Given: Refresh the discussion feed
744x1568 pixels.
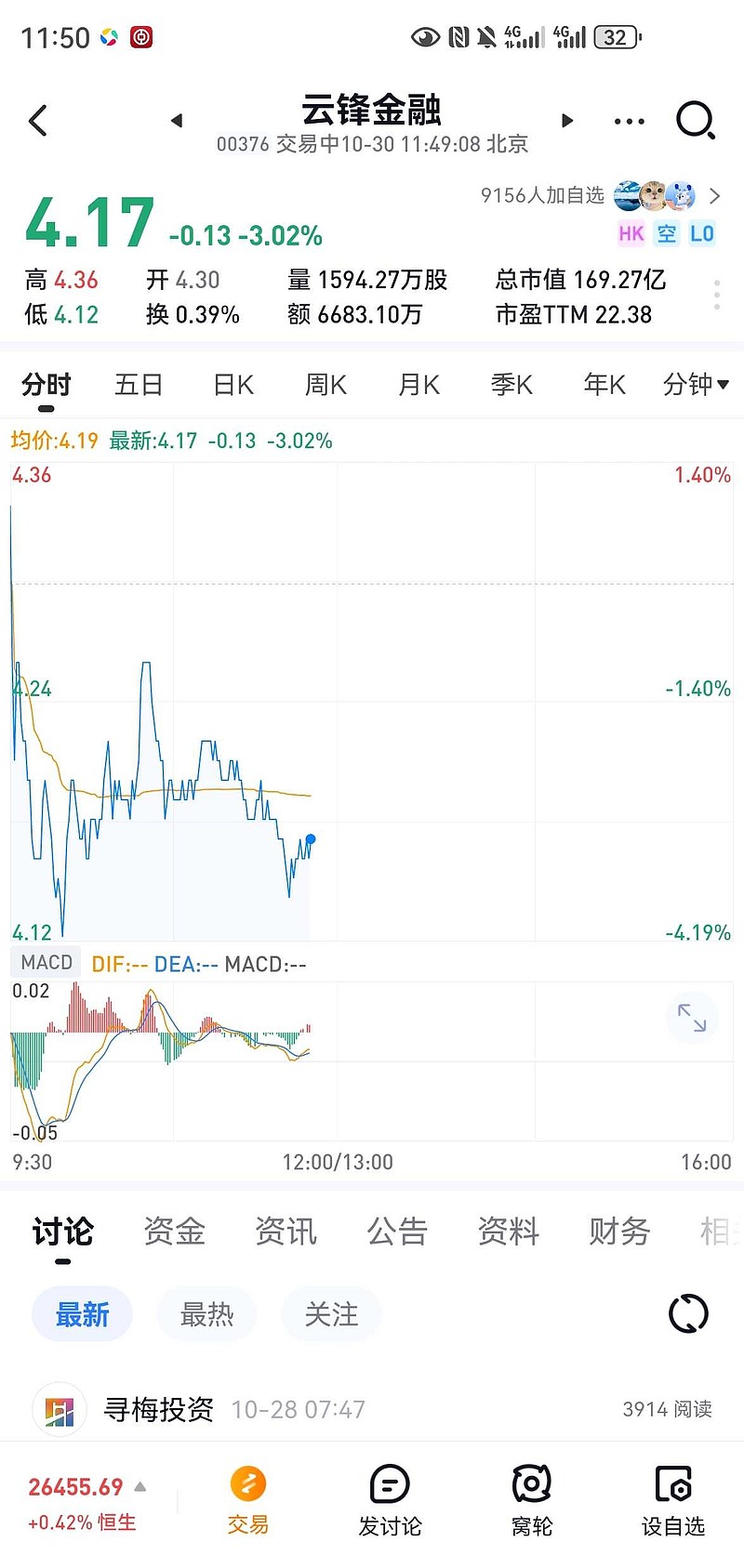Looking at the screenshot, I should [688, 1314].
